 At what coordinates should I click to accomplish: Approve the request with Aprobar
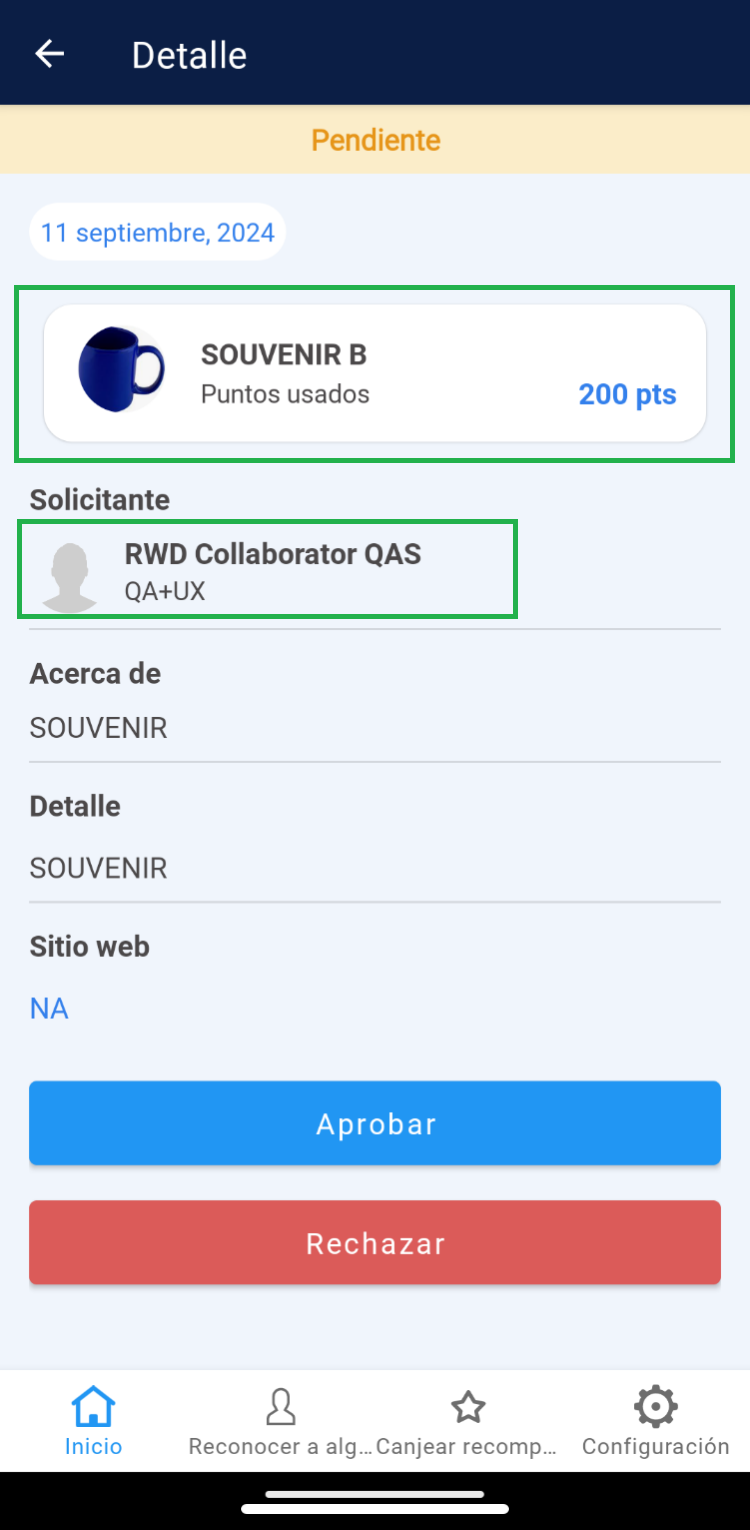click(x=375, y=1123)
